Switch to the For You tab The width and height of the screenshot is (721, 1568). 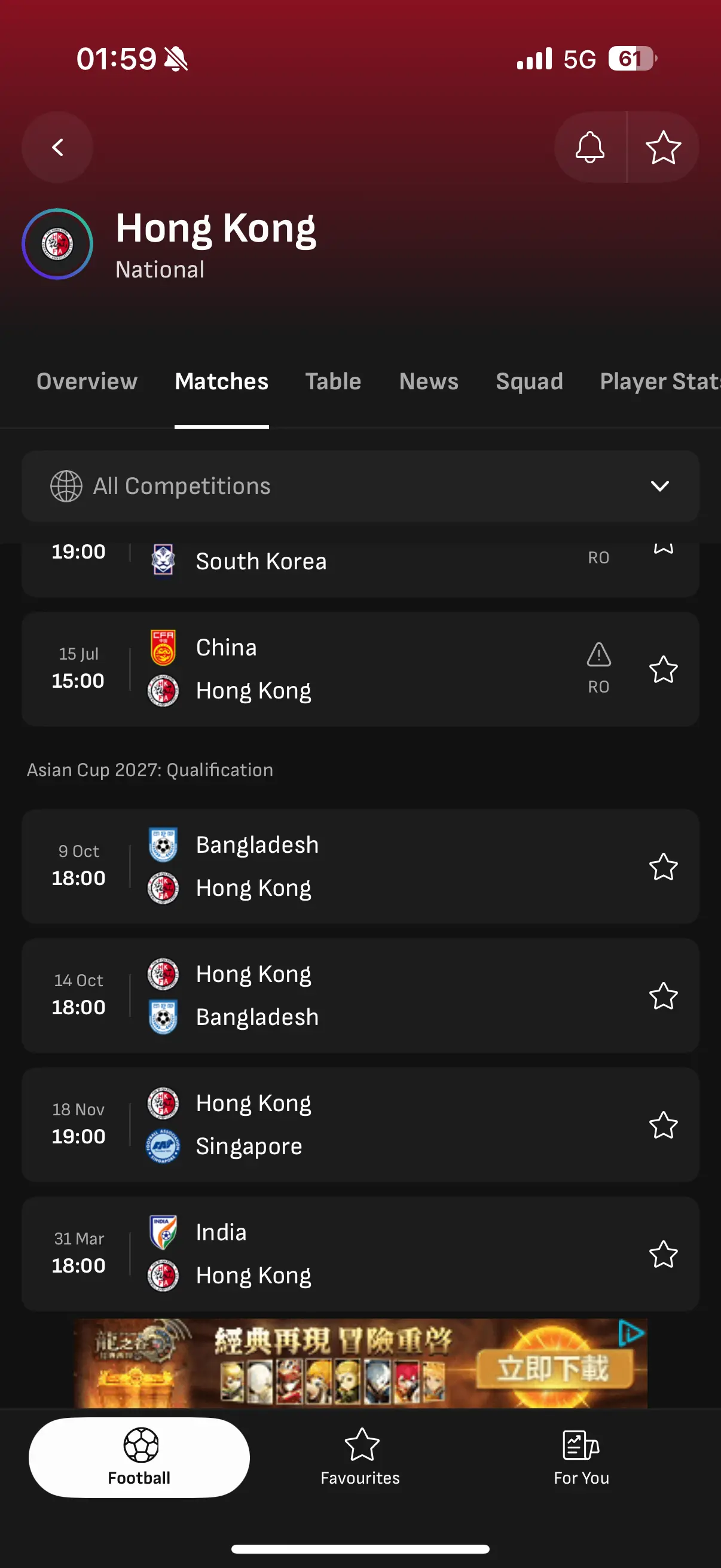pos(581,1457)
